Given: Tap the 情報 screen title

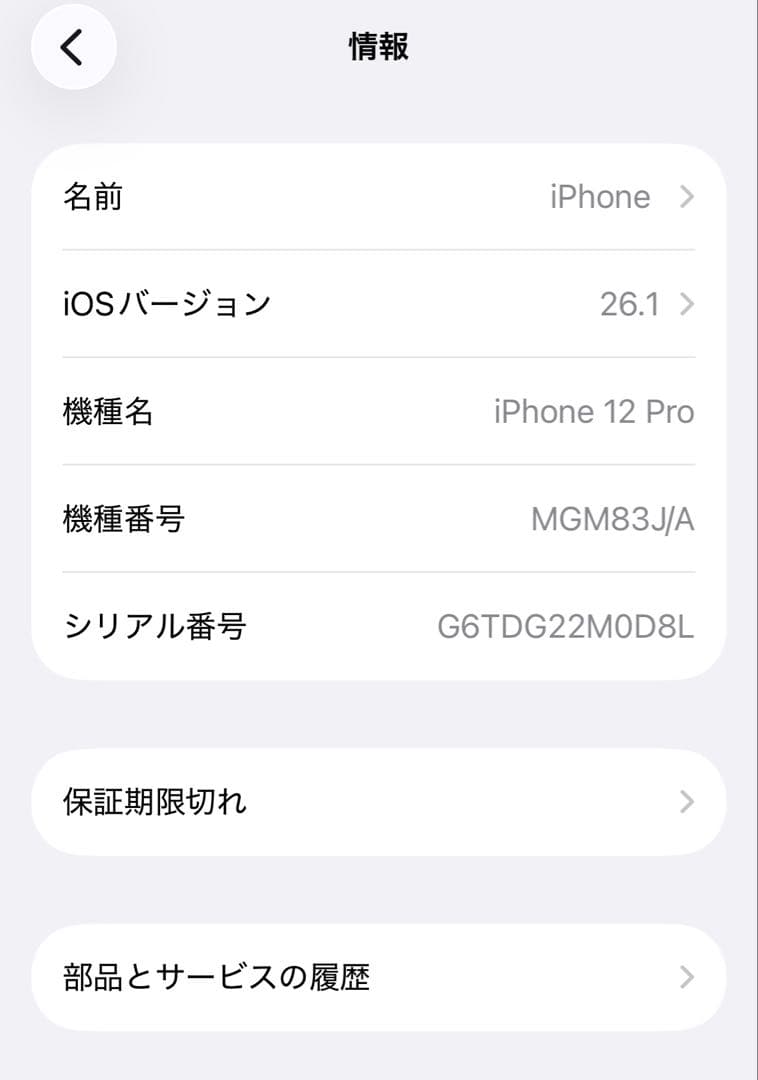Looking at the screenshot, I should point(379,47).
